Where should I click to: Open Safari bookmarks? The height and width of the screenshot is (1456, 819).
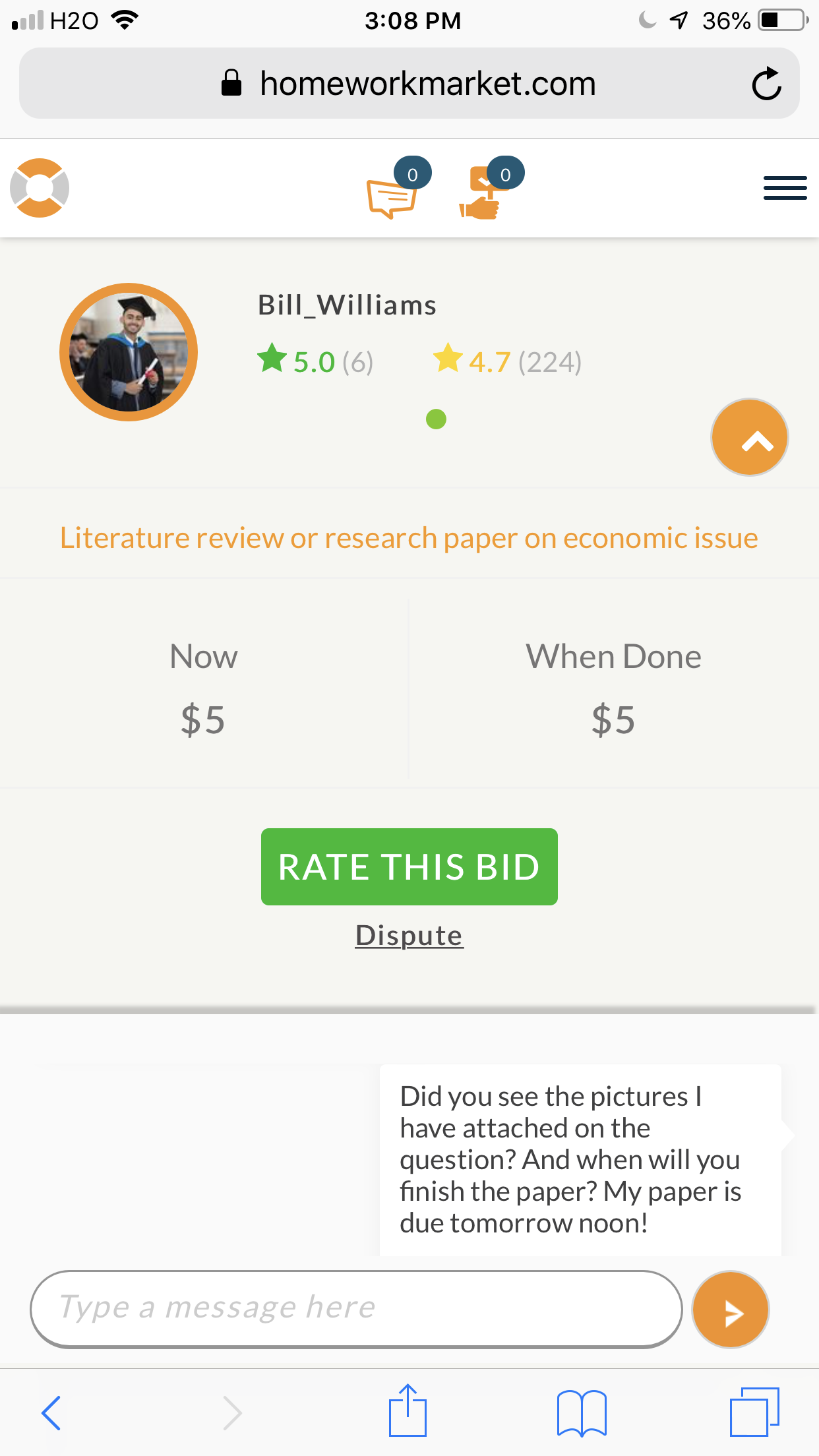(582, 1412)
